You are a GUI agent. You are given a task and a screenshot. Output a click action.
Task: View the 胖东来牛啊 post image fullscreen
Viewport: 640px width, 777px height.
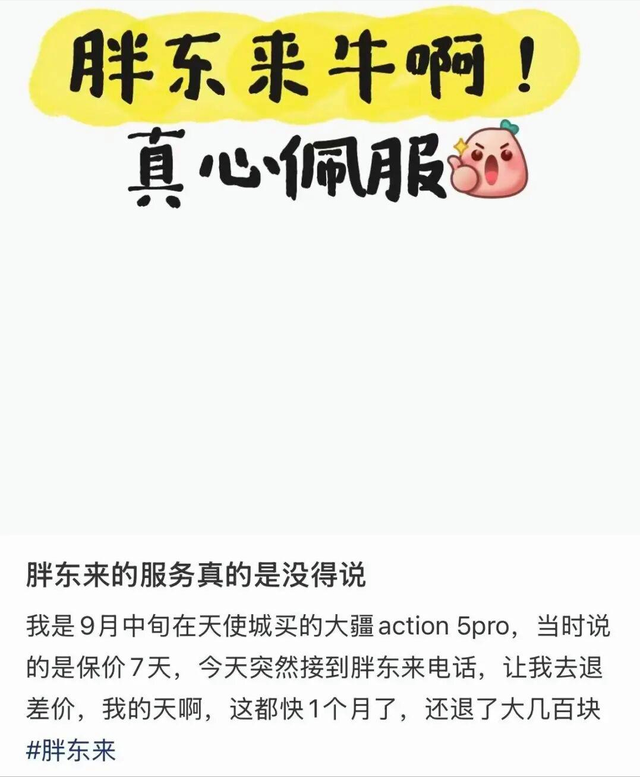(x=320, y=270)
